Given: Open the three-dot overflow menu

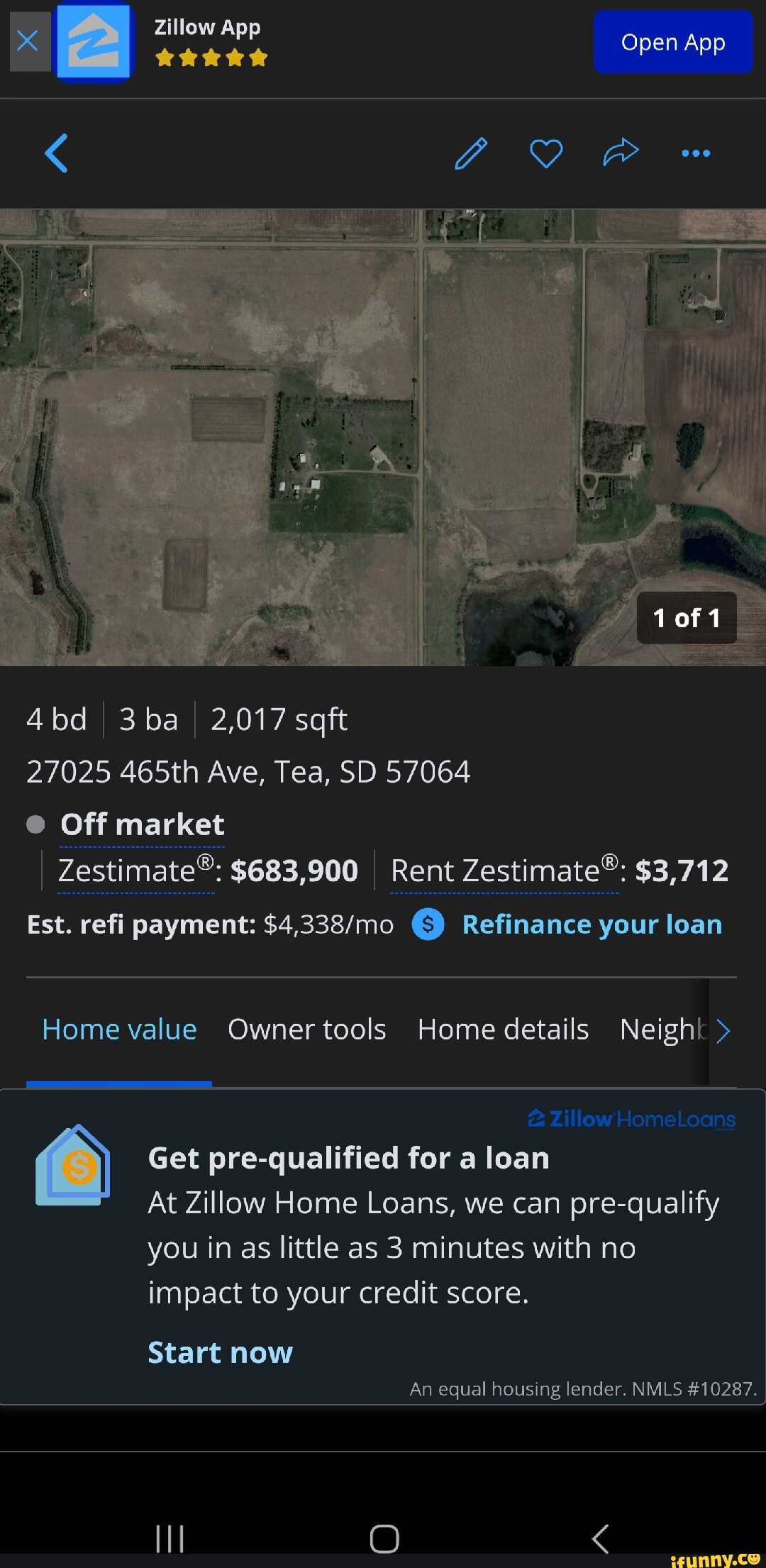Looking at the screenshot, I should [x=696, y=153].
